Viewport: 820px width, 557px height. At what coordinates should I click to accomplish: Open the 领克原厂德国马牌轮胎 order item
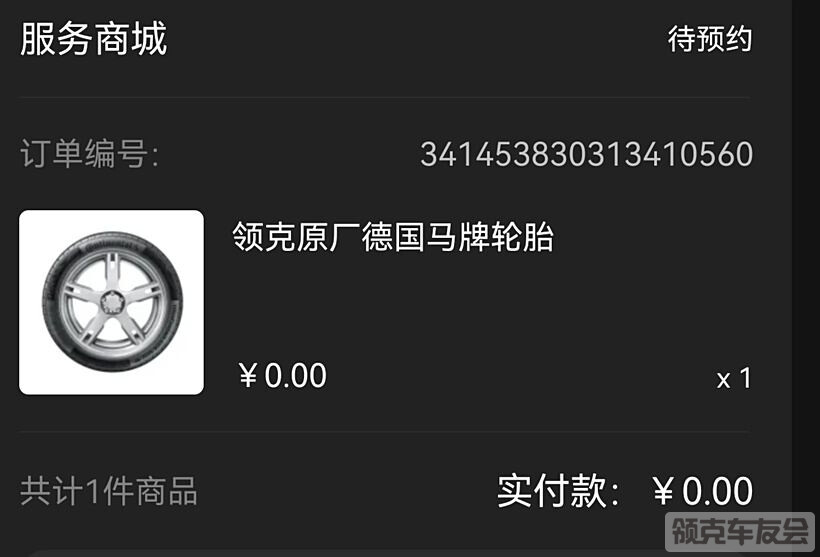[392, 238]
